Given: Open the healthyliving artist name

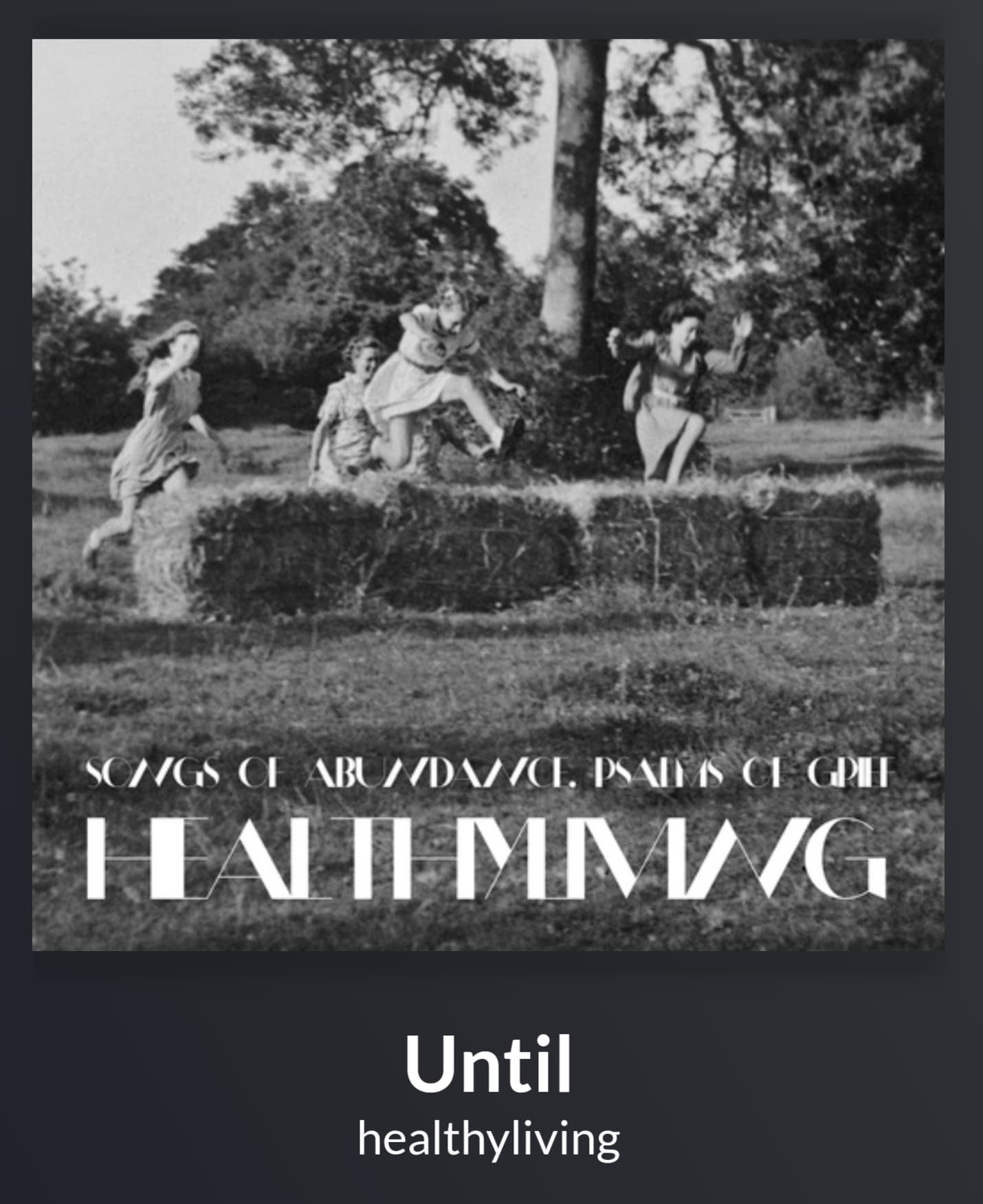Looking at the screenshot, I should (x=488, y=1139).
